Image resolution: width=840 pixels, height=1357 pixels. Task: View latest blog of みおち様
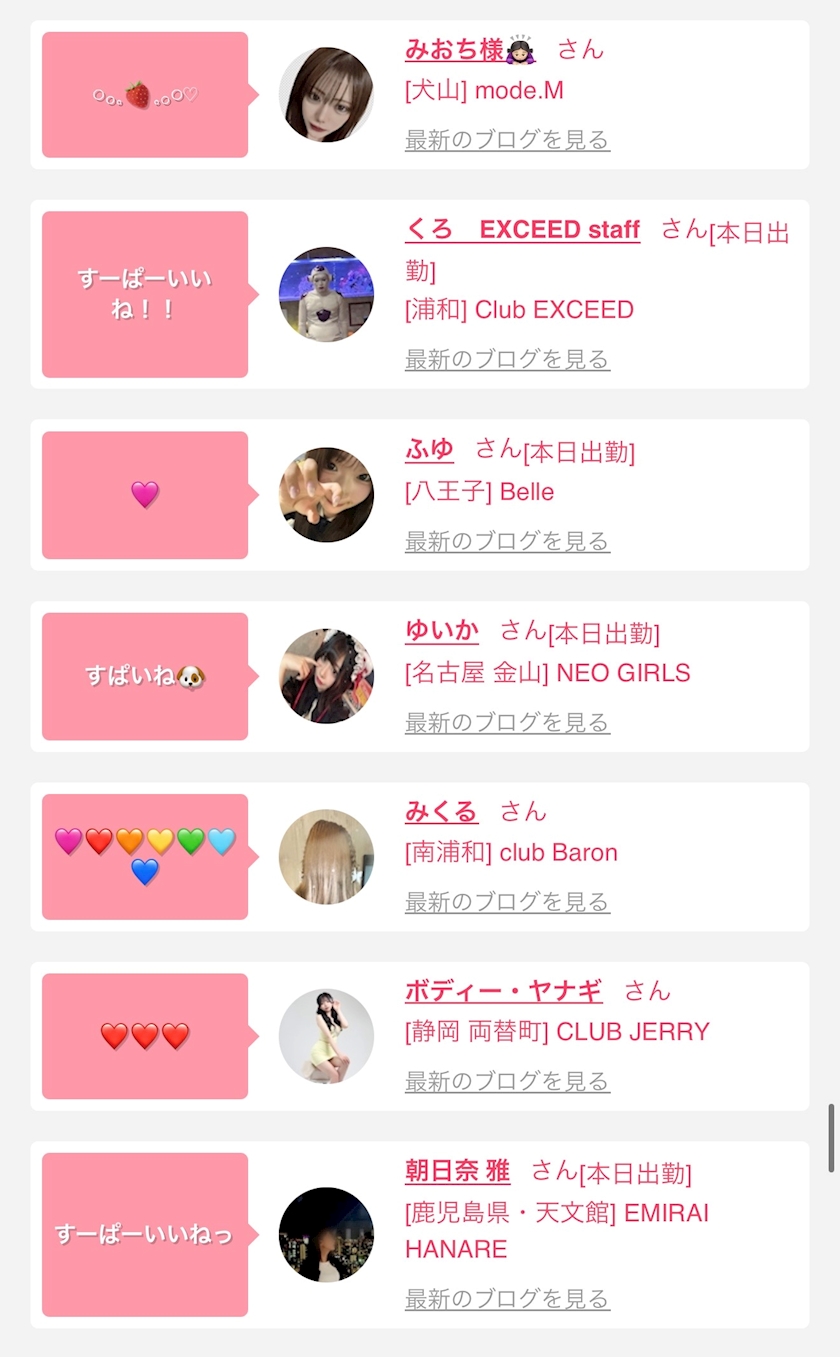tap(507, 140)
